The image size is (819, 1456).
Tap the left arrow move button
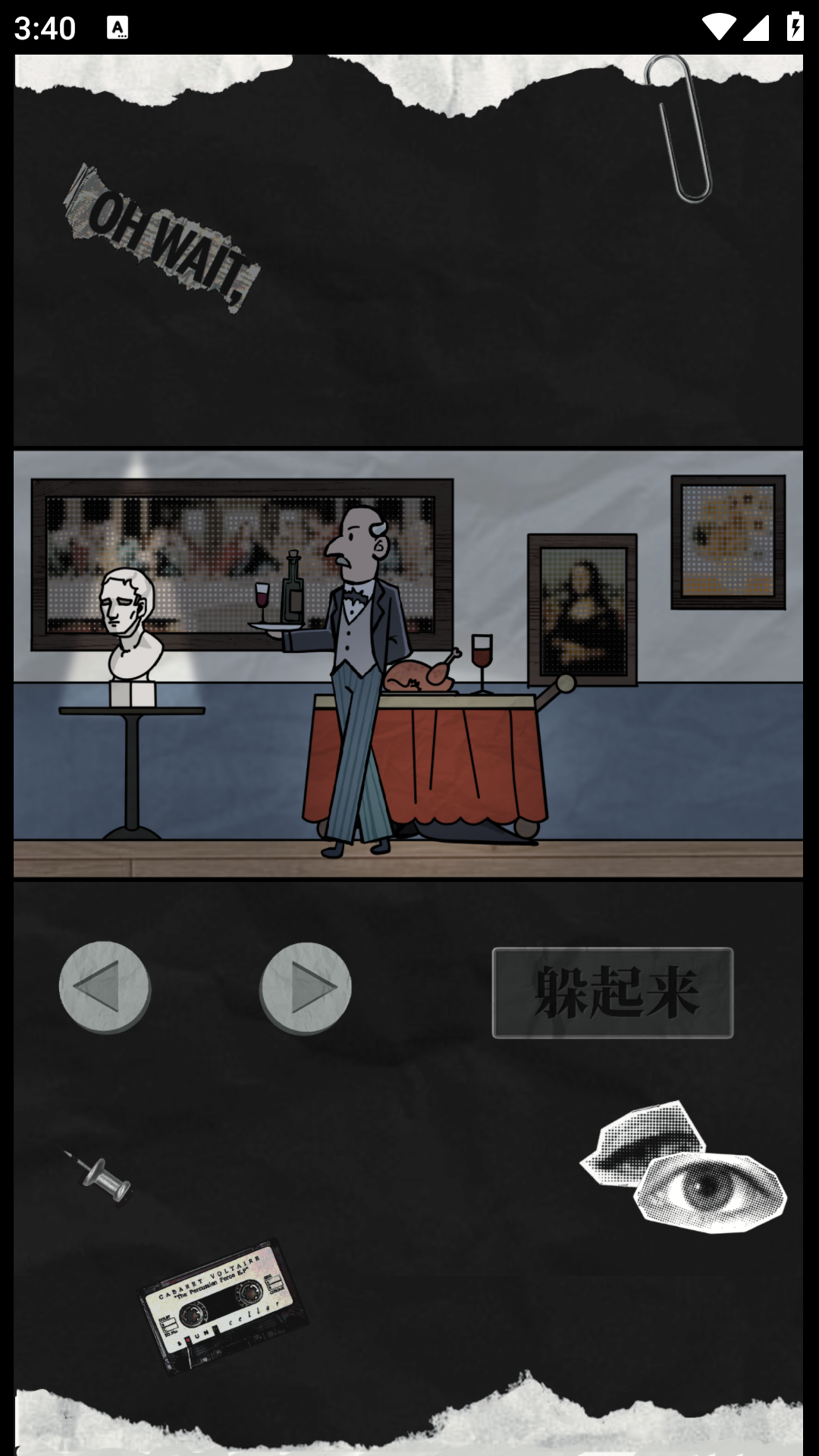click(104, 986)
